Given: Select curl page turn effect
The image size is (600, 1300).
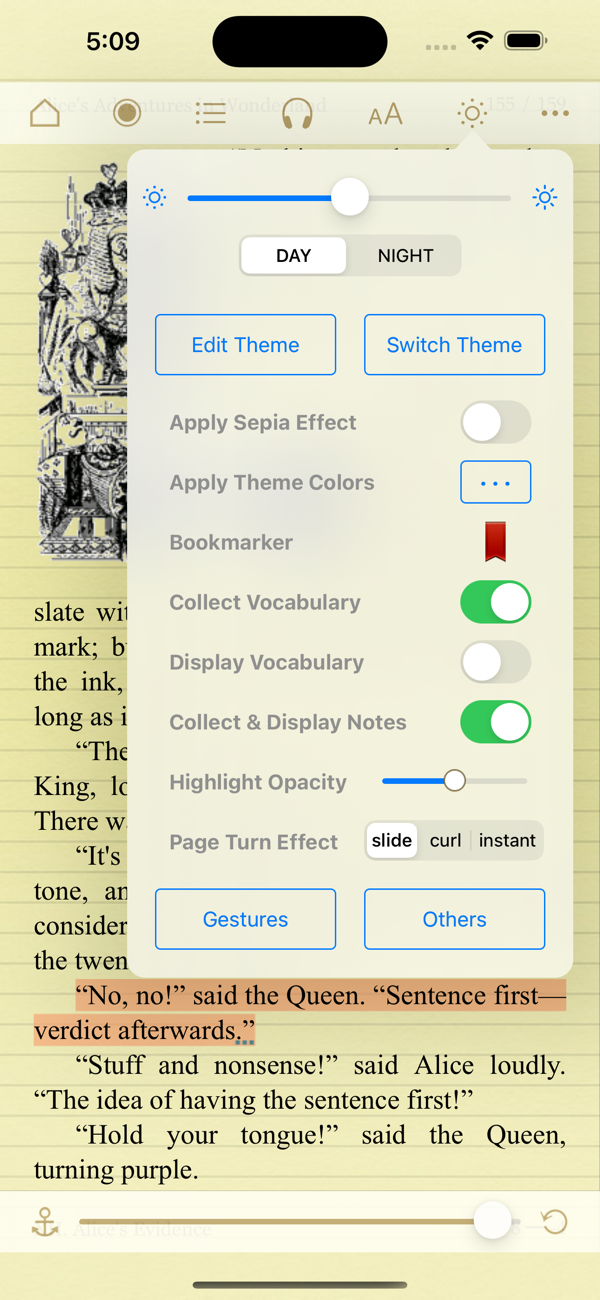Looking at the screenshot, I should pyautogui.click(x=445, y=841).
